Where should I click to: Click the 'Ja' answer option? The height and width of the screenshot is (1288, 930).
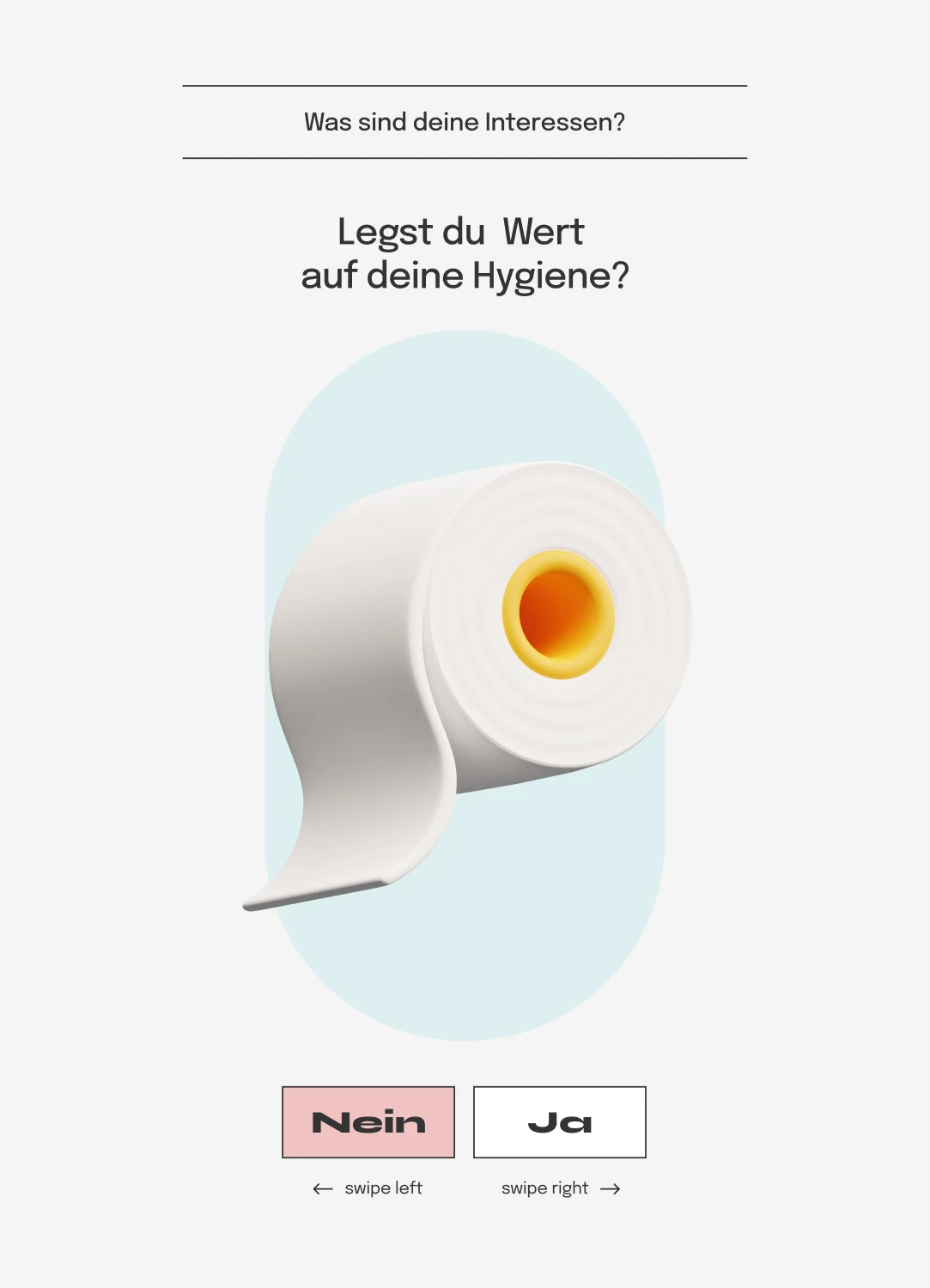pyautogui.click(x=558, y=1122)
